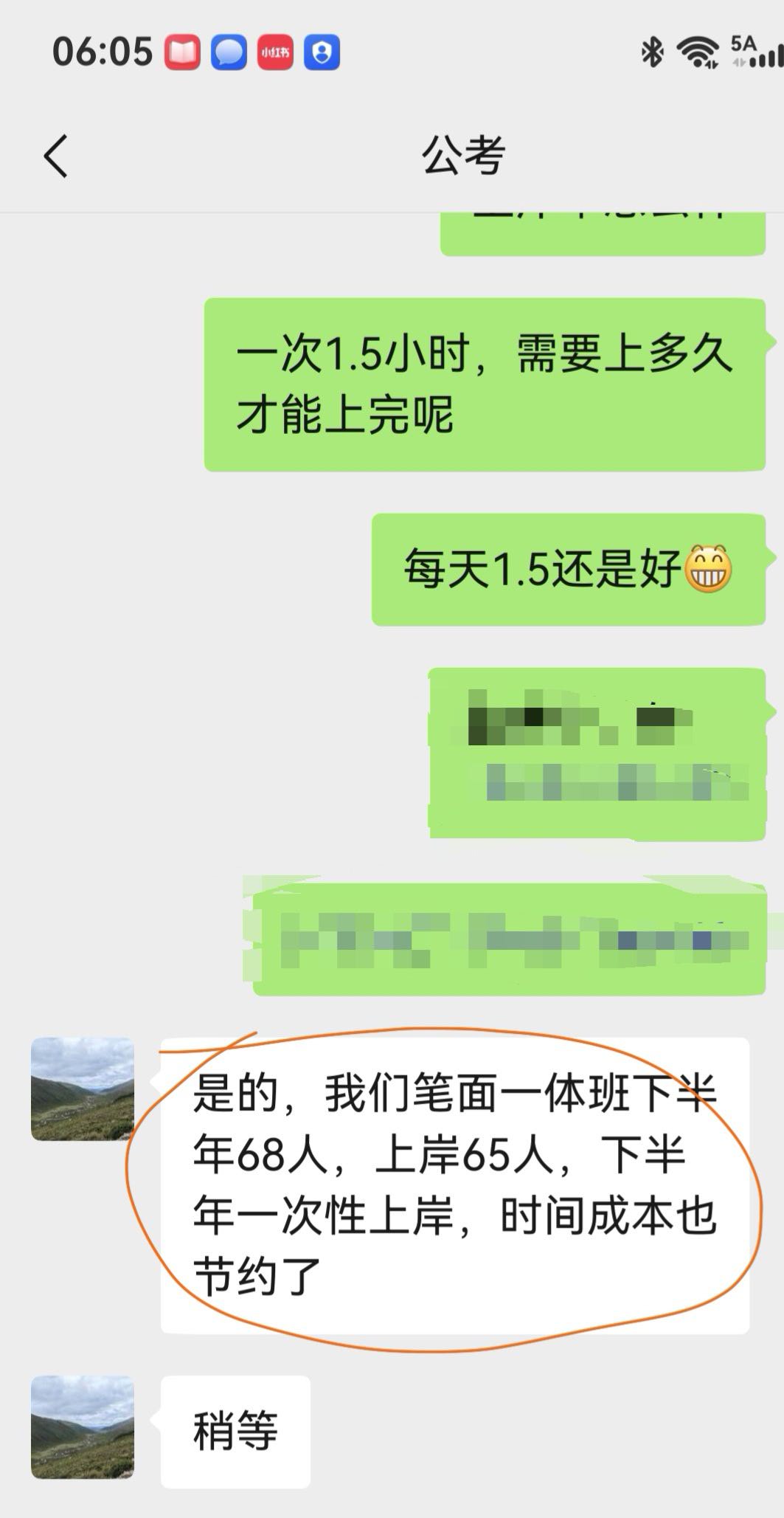
Task: Open the sender's avatar beside the 稍等 message
Action: (83, 1426)
